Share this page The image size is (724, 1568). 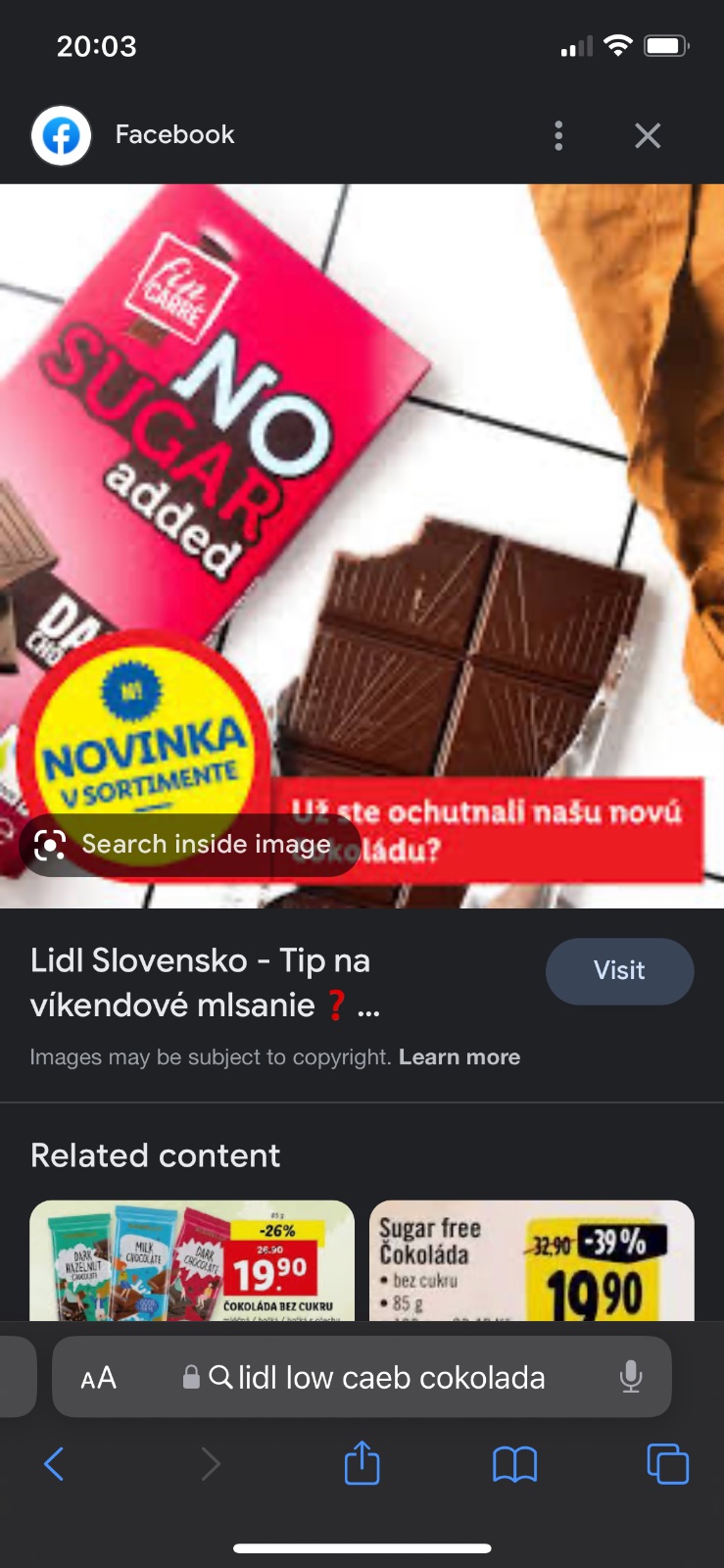[362, 1464]
